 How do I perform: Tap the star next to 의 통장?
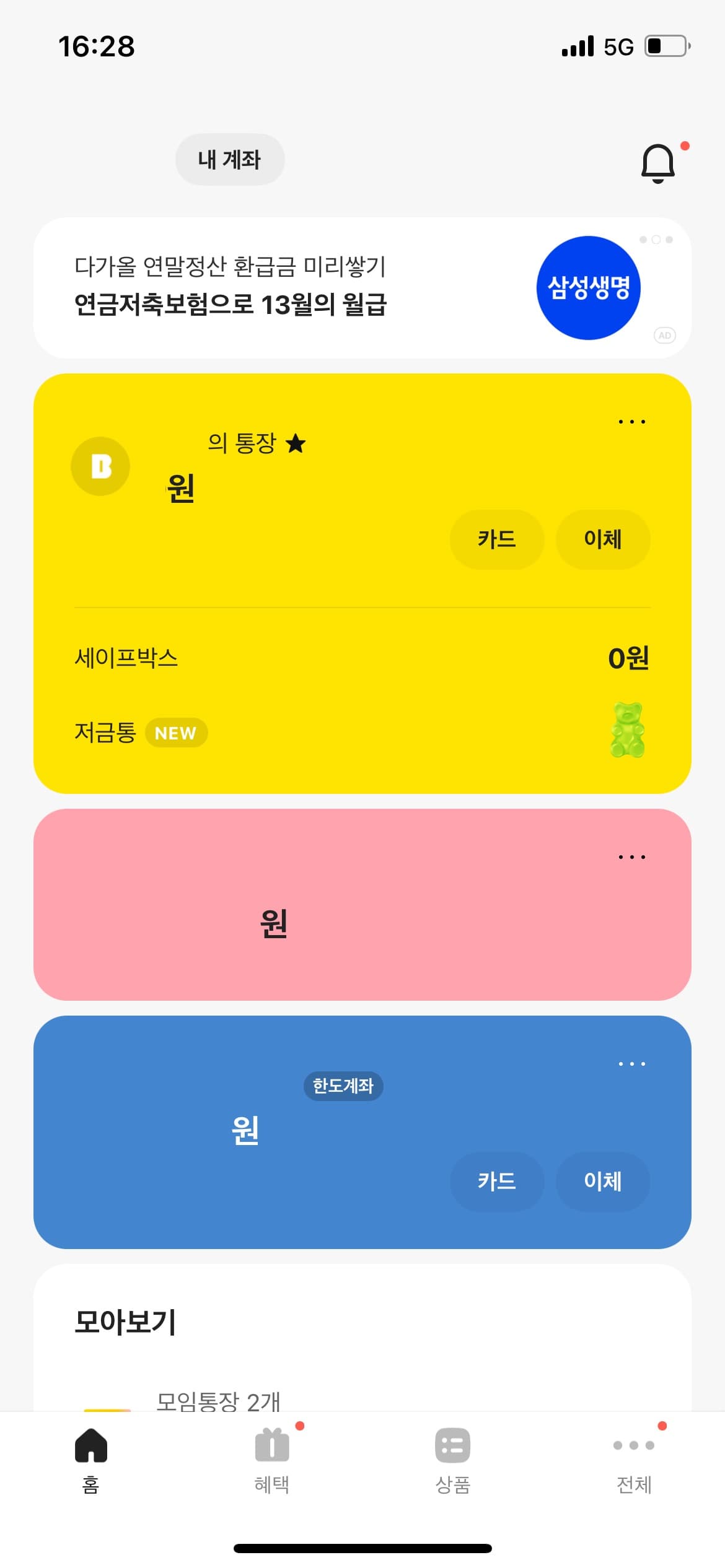pos(296,443)
